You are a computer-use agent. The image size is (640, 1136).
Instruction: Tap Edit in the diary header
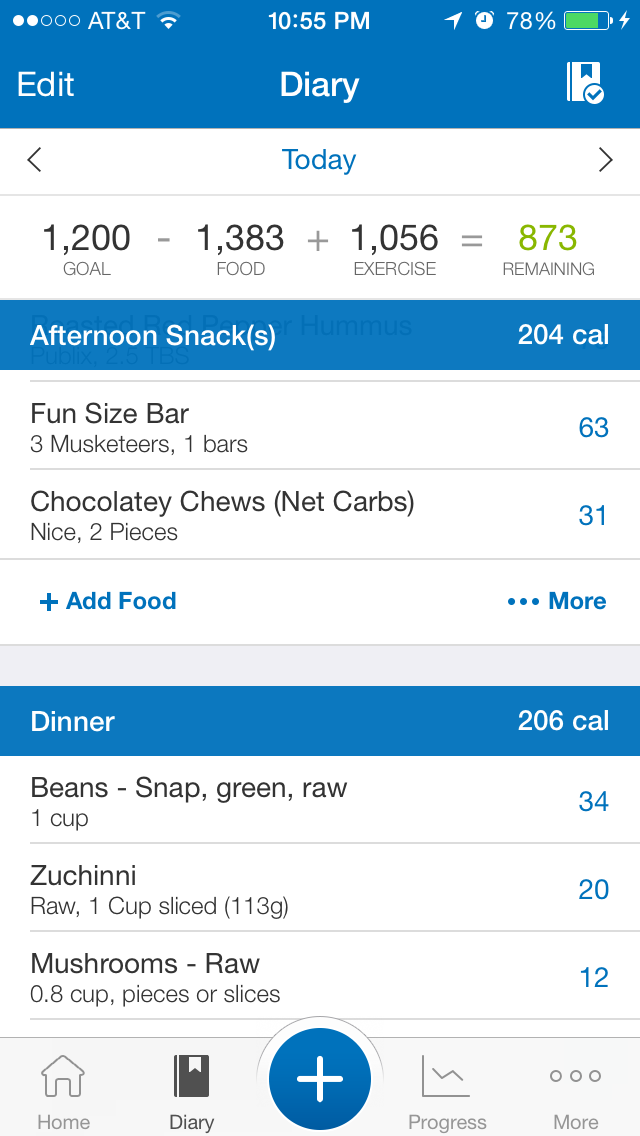pyautogui.click(x=46, y=85)
